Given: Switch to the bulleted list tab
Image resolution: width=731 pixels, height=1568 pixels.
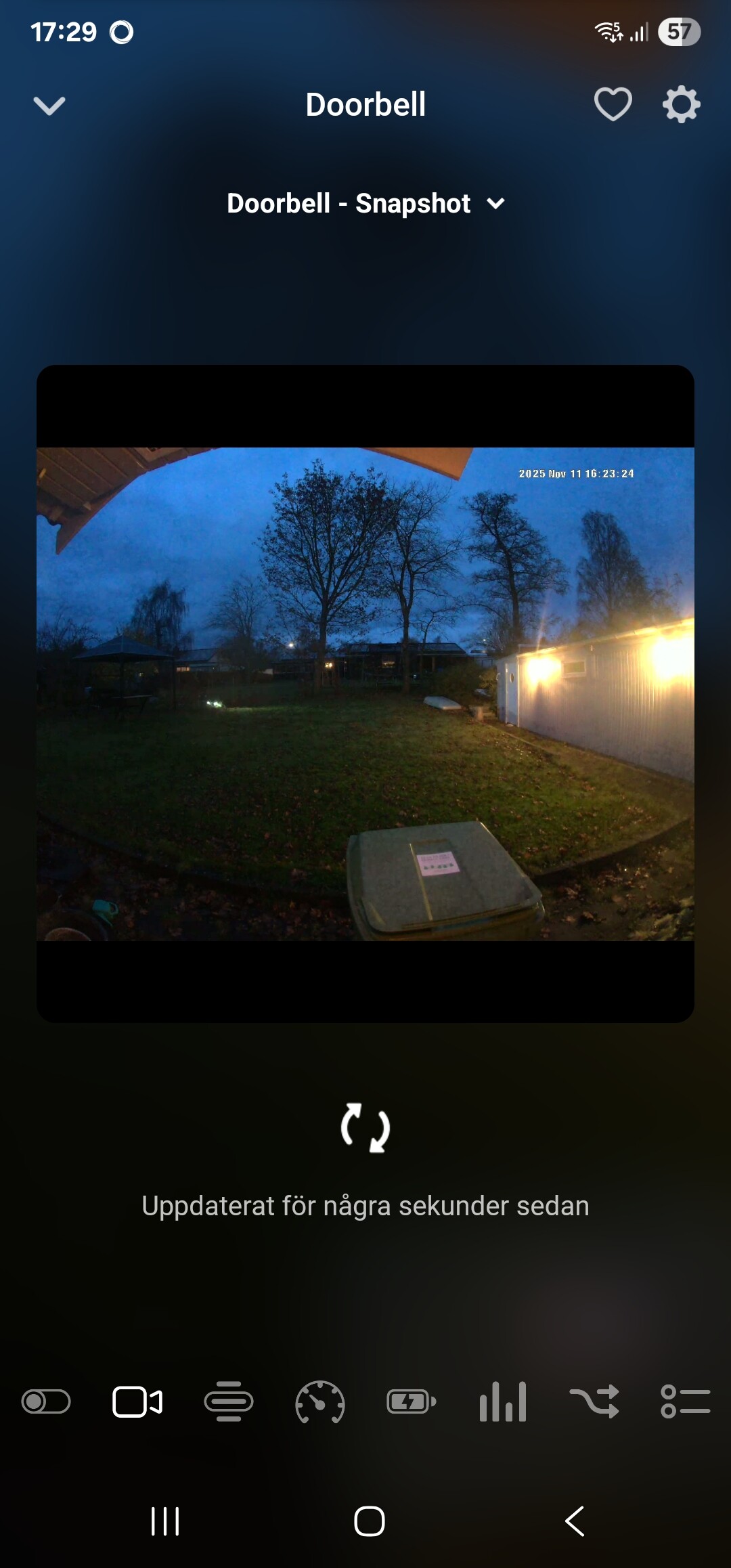Looking at the screenshot, I should pos(685,1401).
